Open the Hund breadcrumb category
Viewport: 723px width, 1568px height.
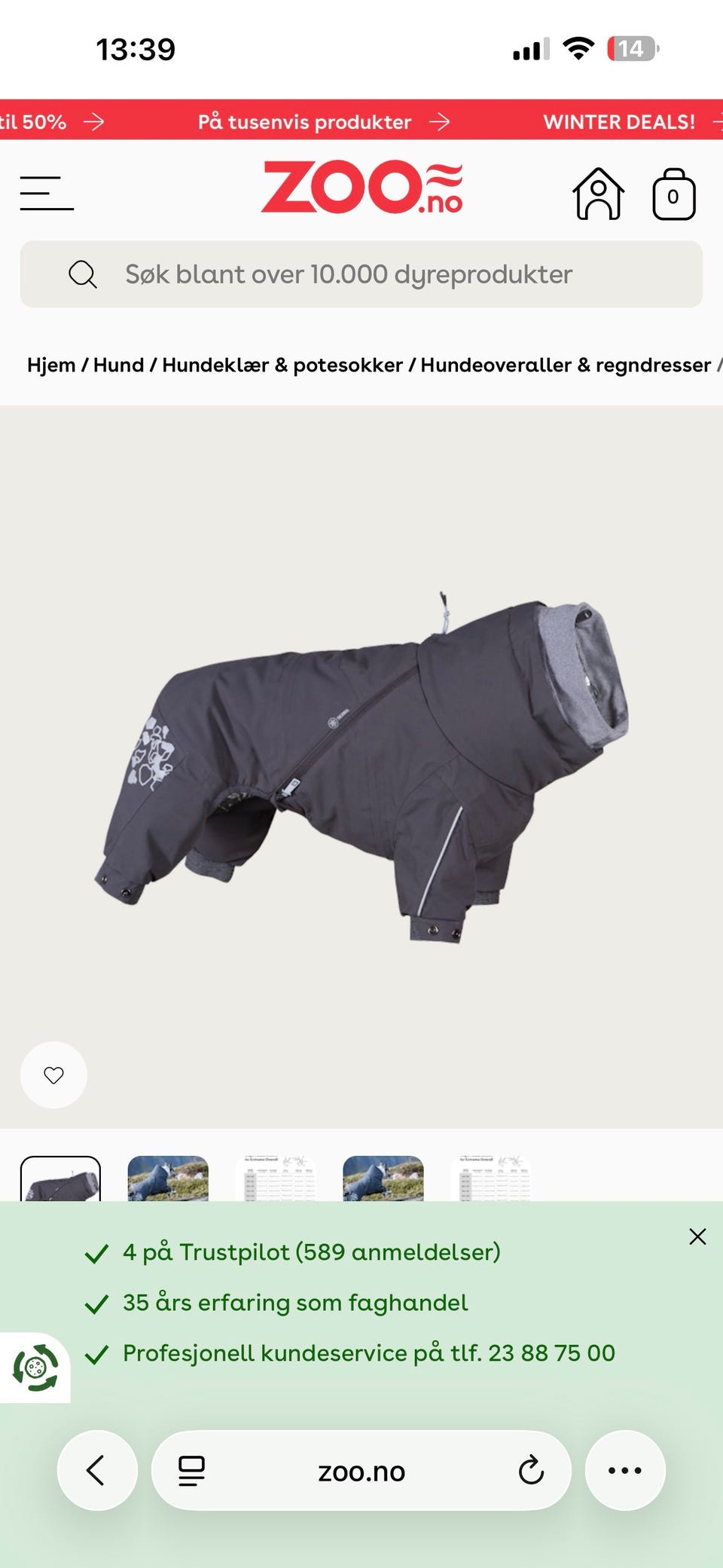coord(118,365)
